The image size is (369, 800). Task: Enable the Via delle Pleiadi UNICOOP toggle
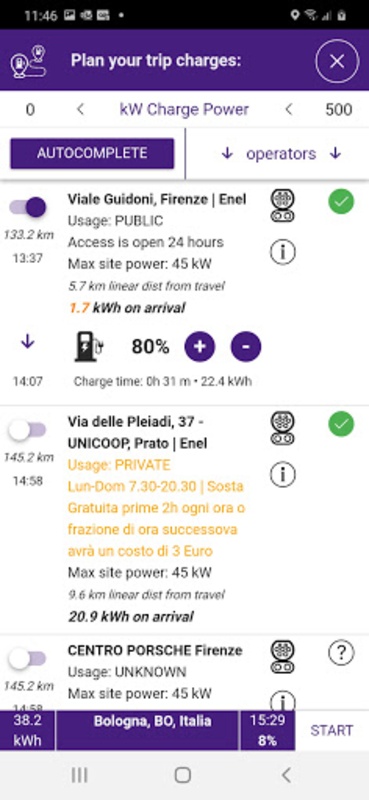pyautogui.click(x=28, y=431)
